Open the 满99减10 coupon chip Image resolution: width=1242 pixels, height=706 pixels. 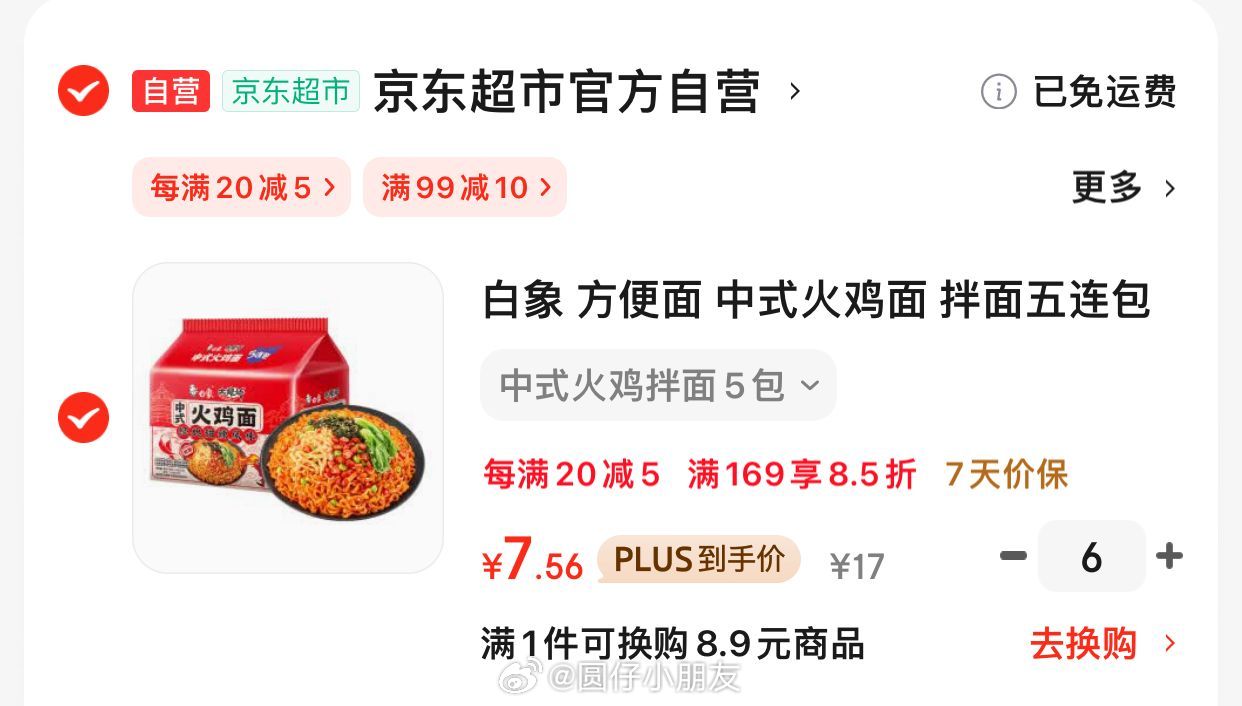tap(465, 187)
